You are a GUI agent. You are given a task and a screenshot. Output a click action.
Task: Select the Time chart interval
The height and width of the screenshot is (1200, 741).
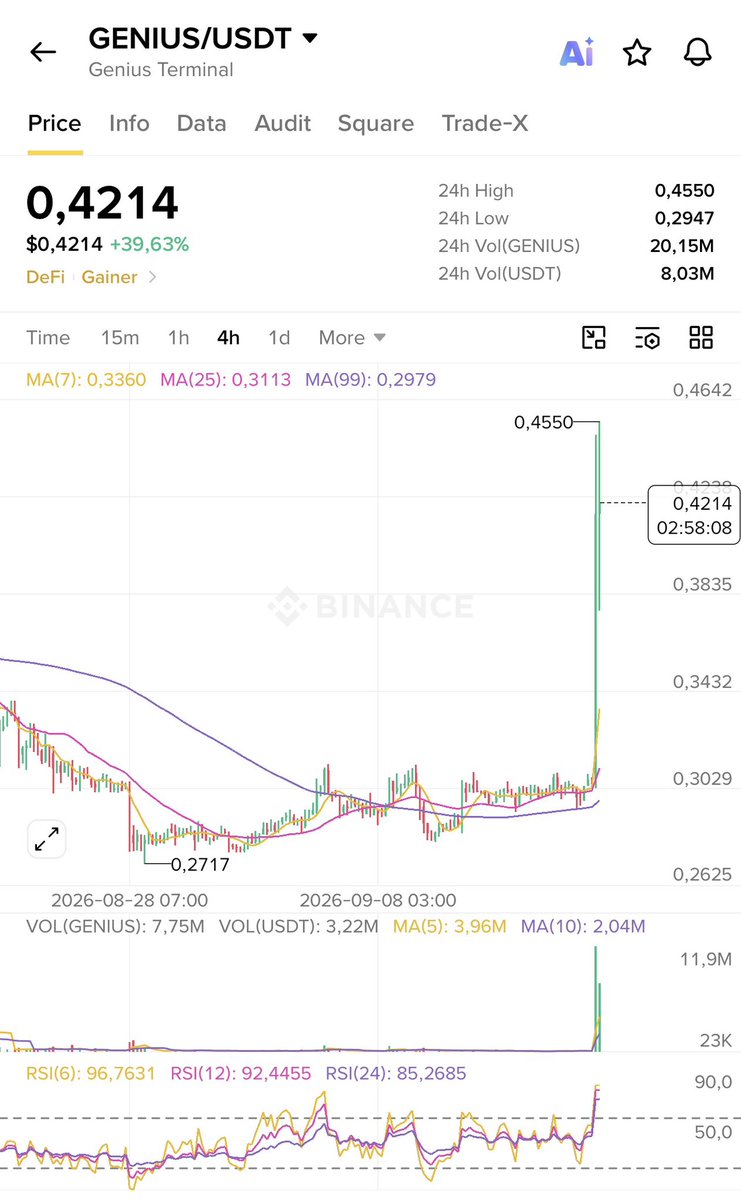tap(48, 338)
